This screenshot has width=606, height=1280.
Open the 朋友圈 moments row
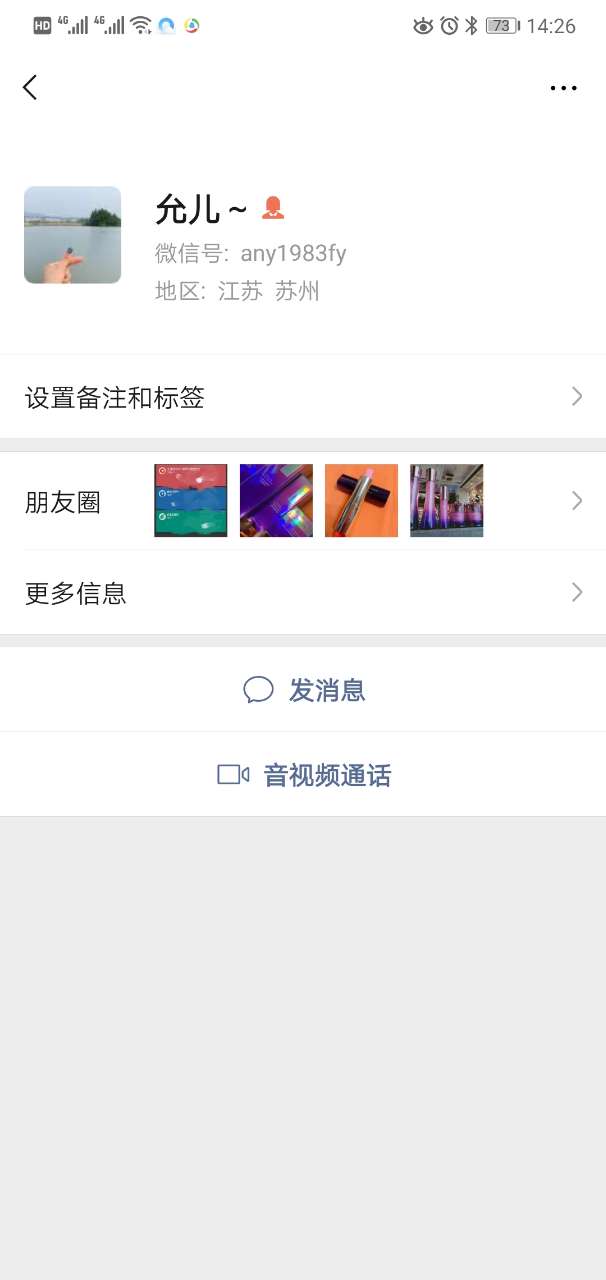point(303,501)
